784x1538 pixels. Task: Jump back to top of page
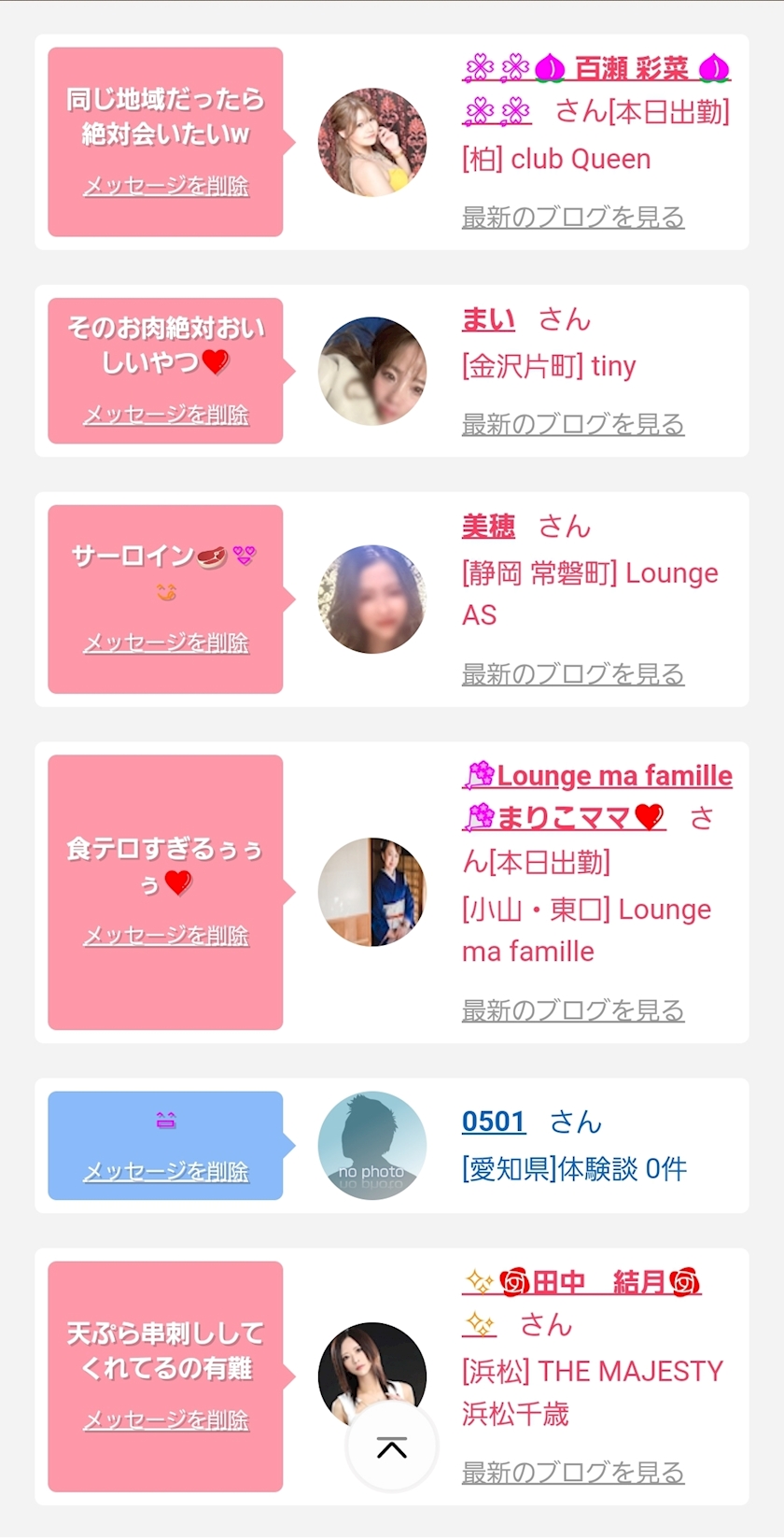pyautogui.click(x=392, y=1447)
